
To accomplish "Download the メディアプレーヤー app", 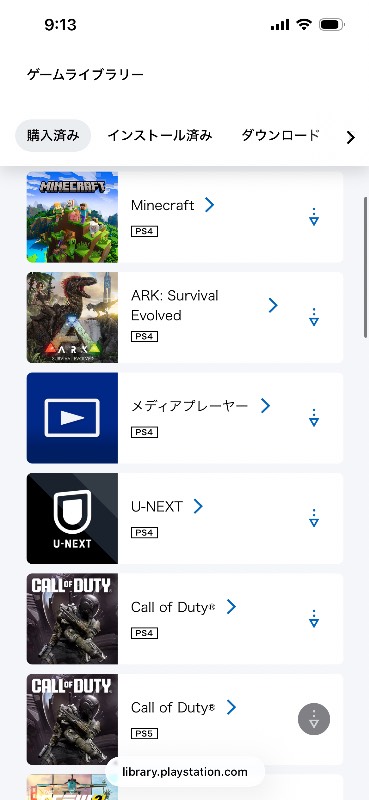I will (x=314, y=417).
